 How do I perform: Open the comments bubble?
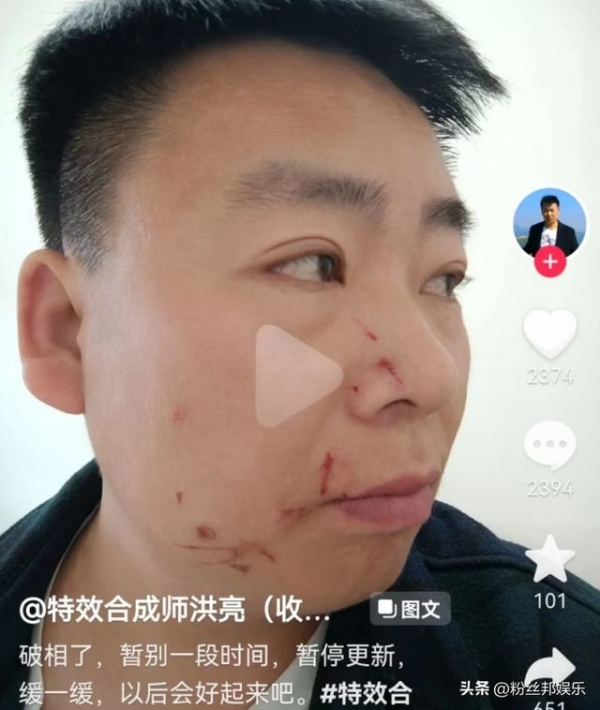click(x=550, y=445)
